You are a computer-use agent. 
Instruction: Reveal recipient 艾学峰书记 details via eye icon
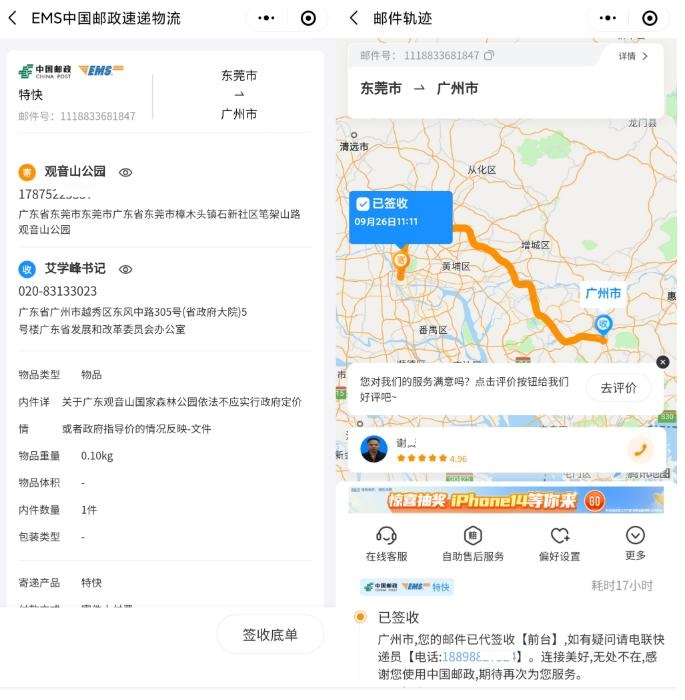126,269
